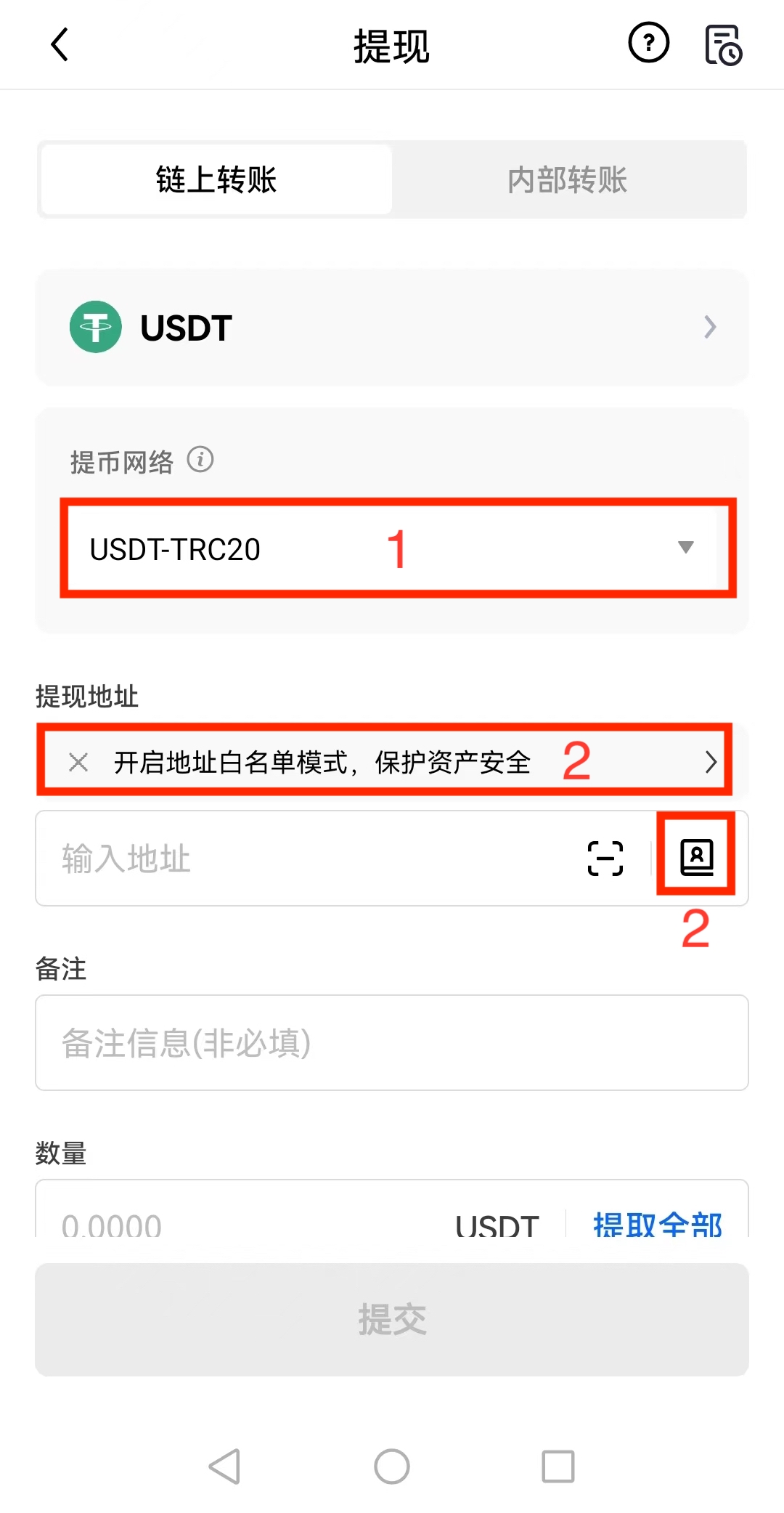Focus the 备注信息 field
Screen dimensions: 784x1513
[x=392, y=1043]
